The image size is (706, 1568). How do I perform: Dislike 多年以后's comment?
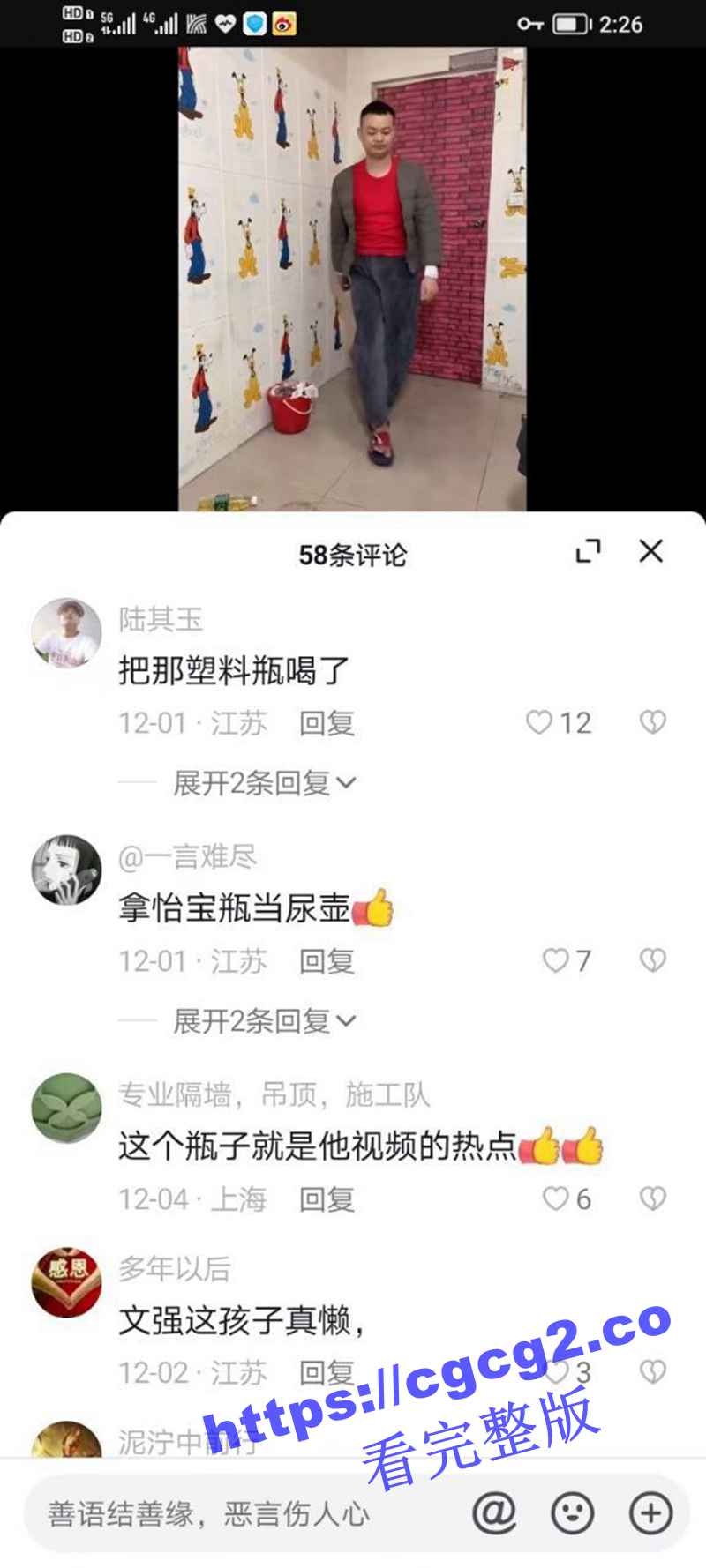pos(652,1372)
